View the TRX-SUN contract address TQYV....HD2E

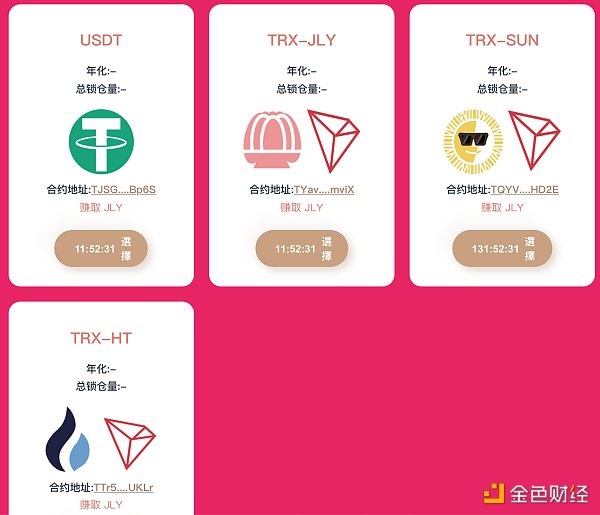pyautogui.click(x=524, y=189)
